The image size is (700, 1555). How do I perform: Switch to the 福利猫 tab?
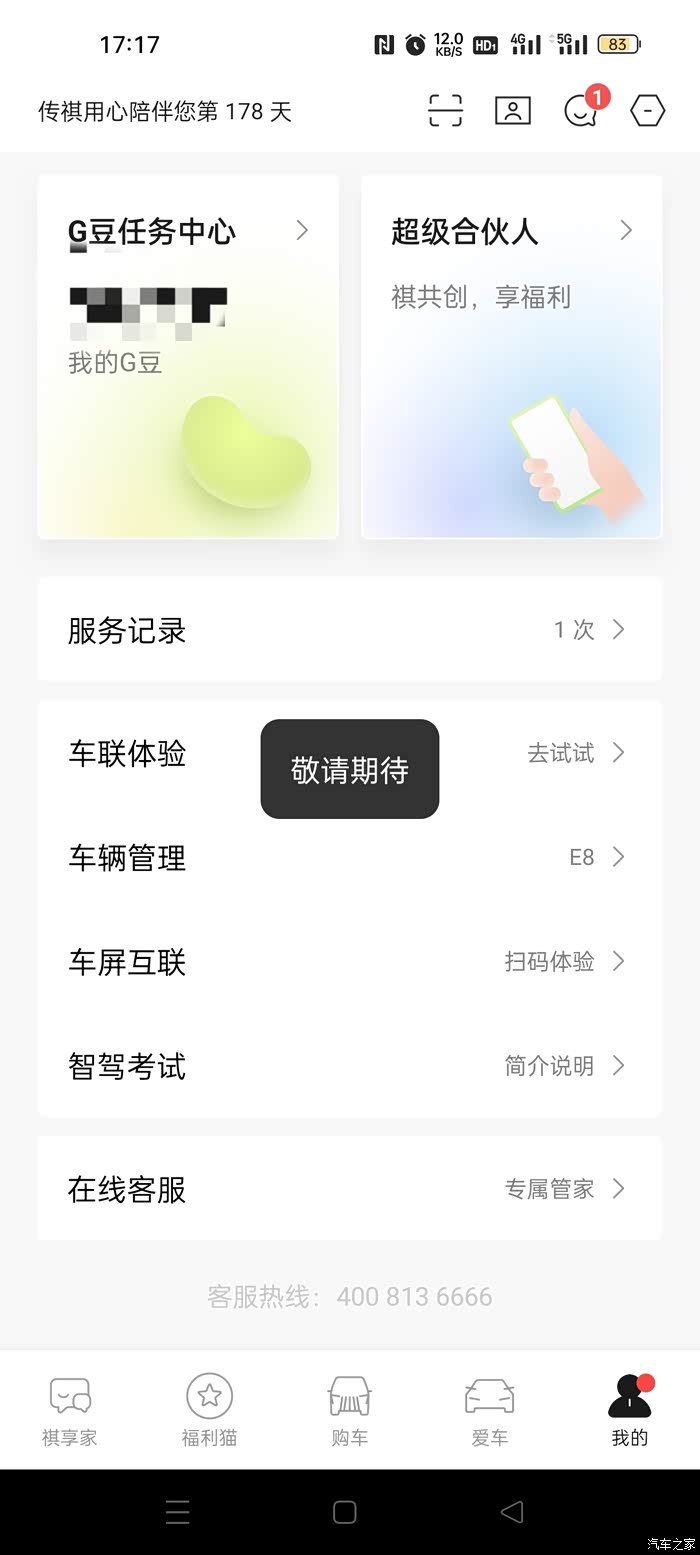tap(209, 1410)
